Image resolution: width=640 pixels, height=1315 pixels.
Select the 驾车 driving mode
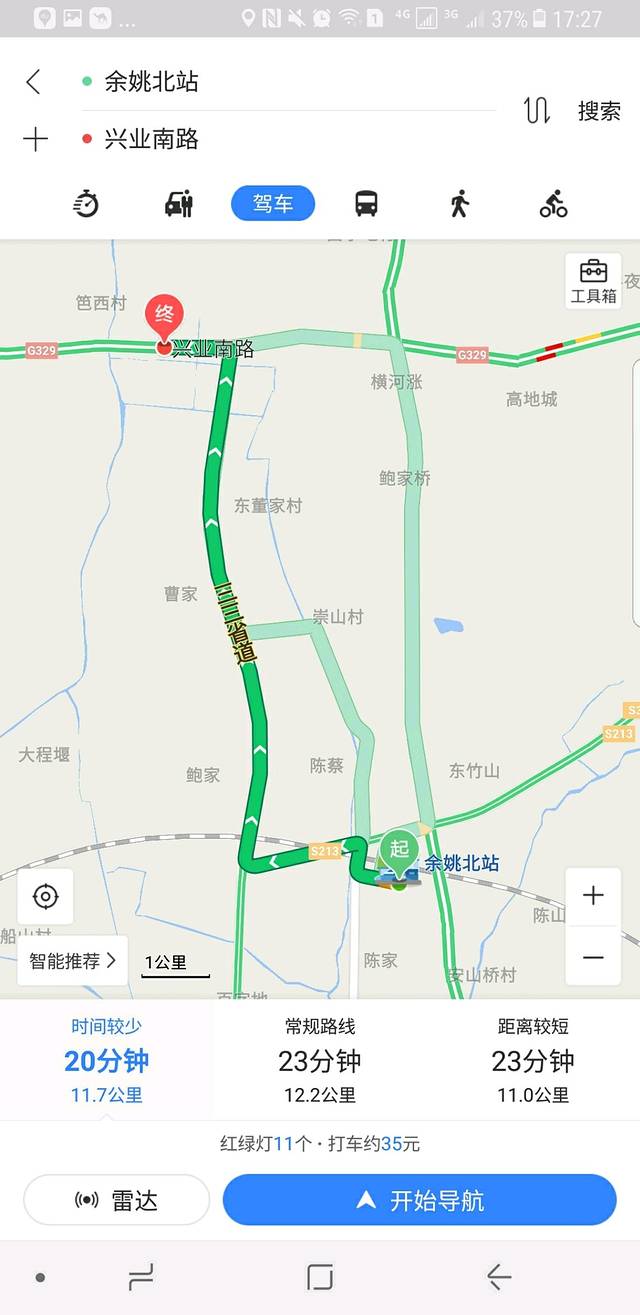(273, 204)
